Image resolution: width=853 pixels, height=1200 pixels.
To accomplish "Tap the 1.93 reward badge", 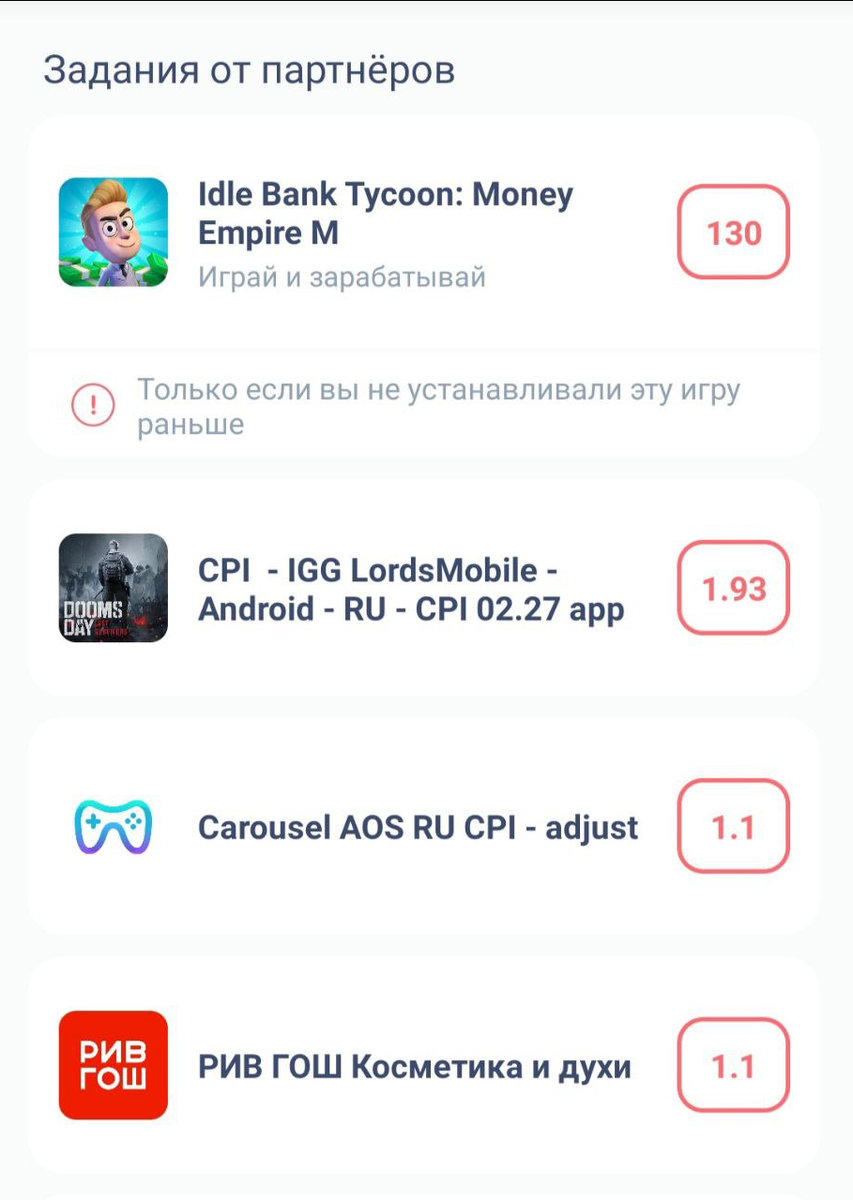I will coord(735,589).
